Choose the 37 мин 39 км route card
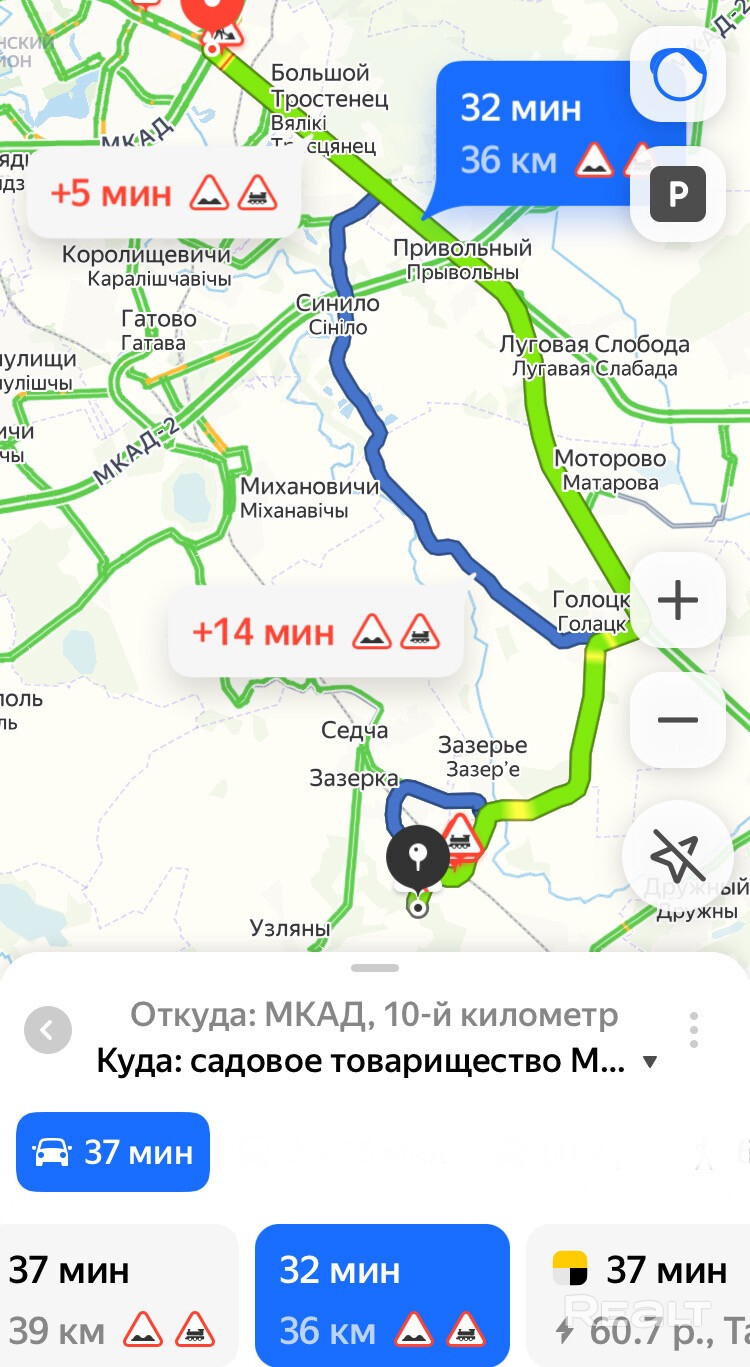 (x=115, y=1297)
